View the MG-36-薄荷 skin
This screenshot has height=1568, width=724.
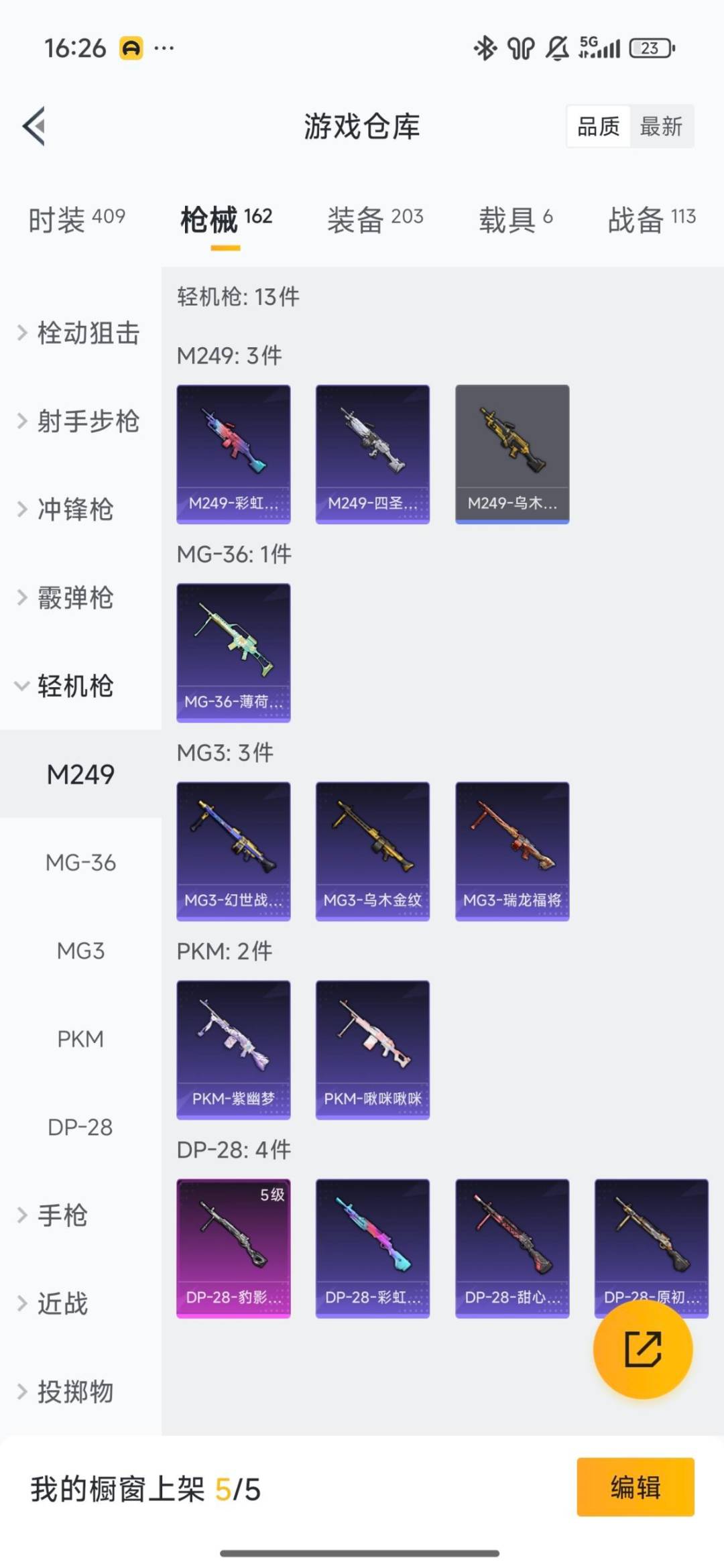pyautogui.click(x=233, y=652)
